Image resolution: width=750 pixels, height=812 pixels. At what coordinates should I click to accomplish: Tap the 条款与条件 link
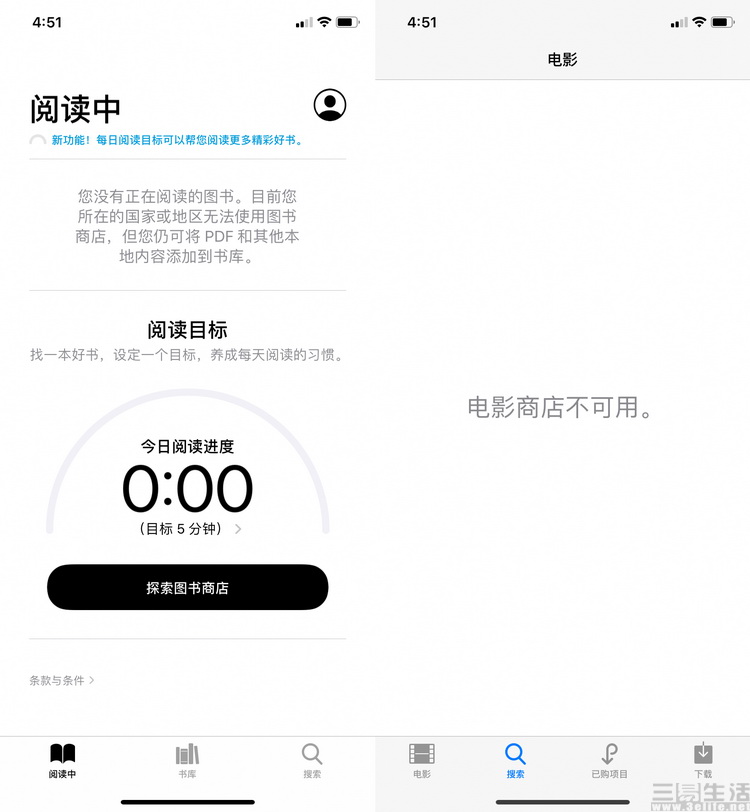(x=57, y=679)
